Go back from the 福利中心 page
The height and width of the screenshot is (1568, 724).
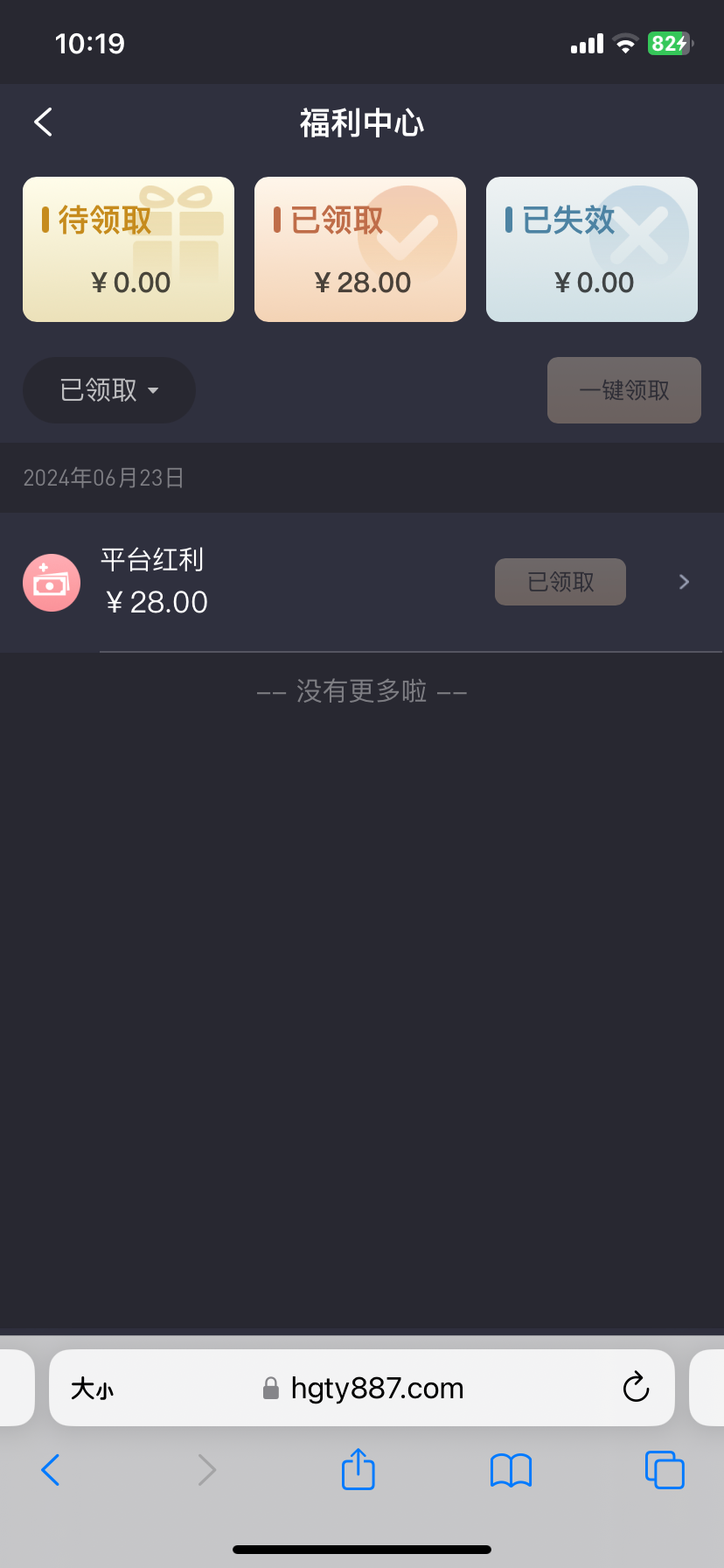point(43,122)
